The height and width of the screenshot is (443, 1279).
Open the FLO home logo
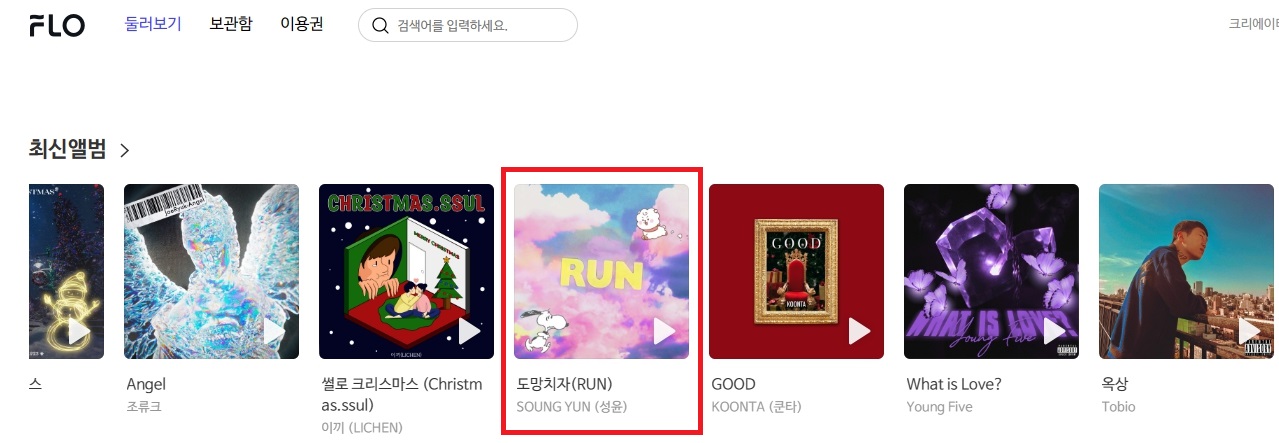[57, 26]
